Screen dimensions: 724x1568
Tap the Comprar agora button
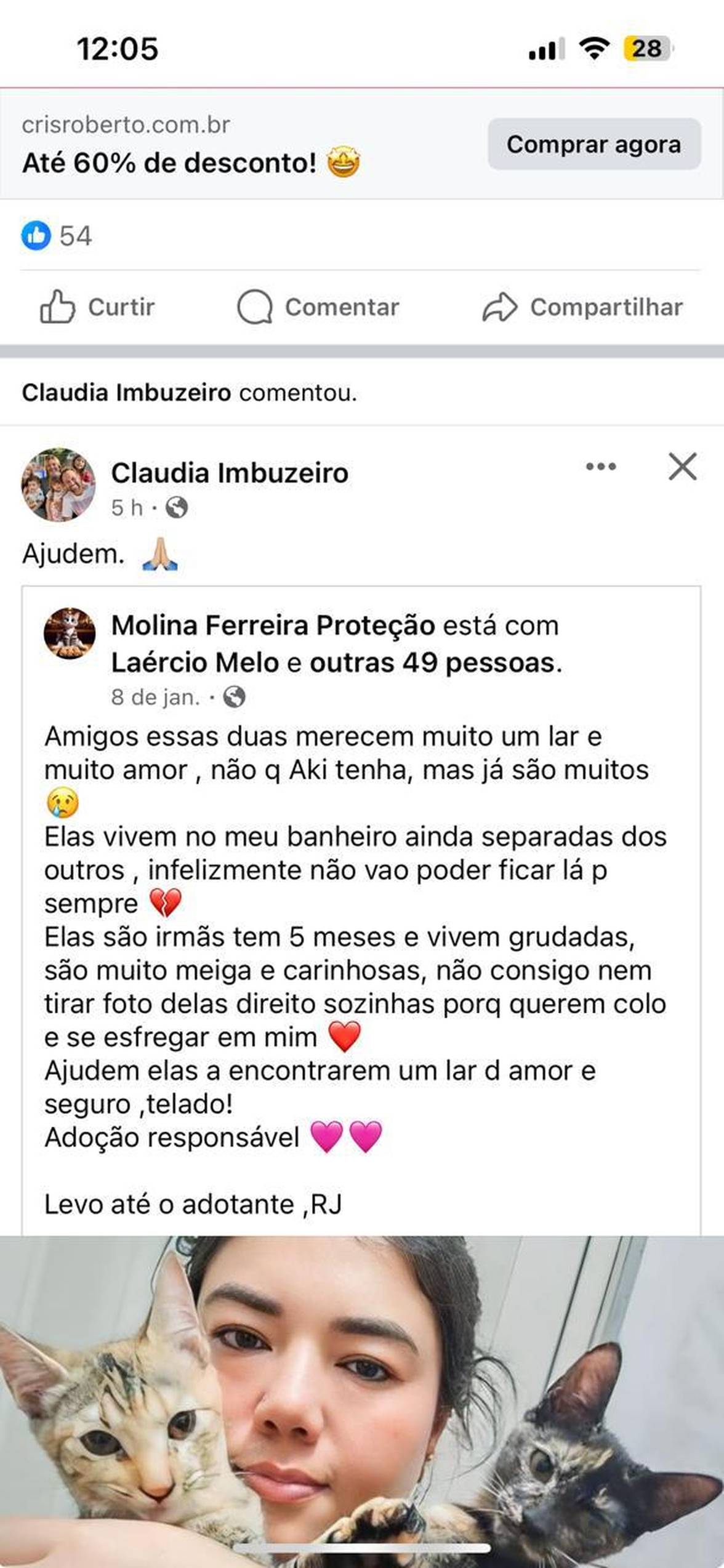pos(593,145)
